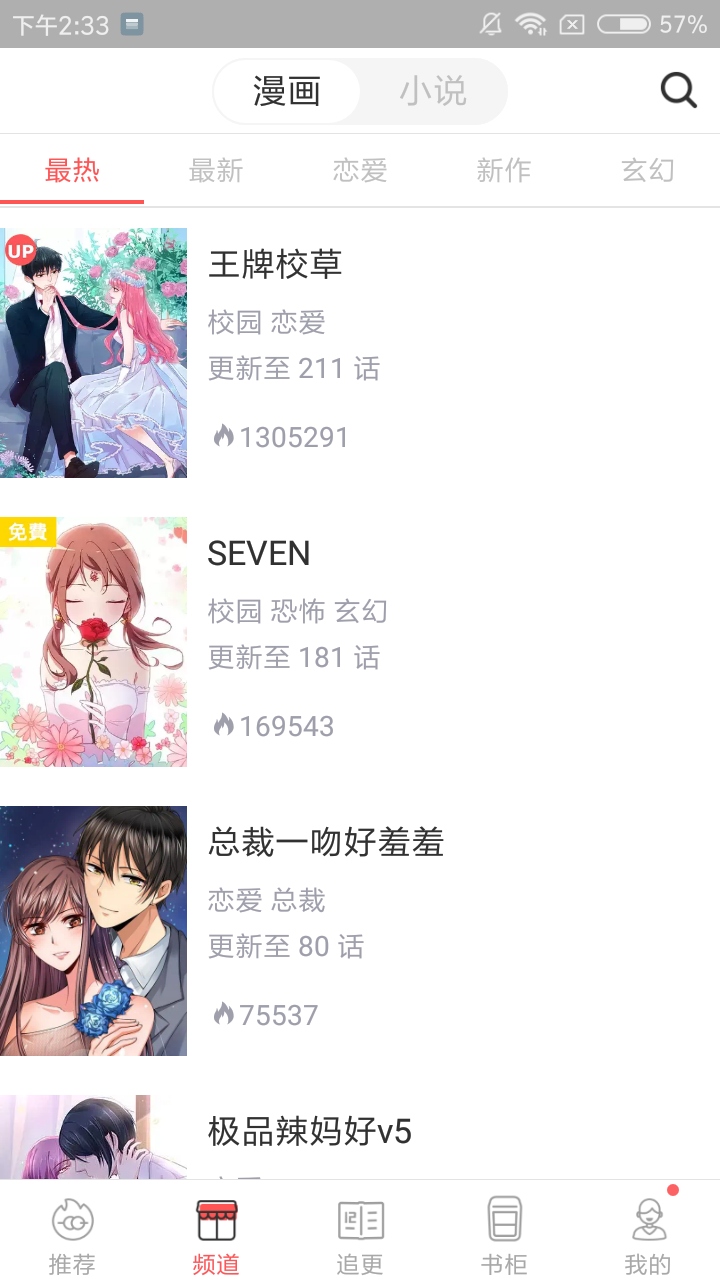The width and height of the screenshot is (720, 1280).
Task: Select the 最热 tab
Action: point(72,171)
